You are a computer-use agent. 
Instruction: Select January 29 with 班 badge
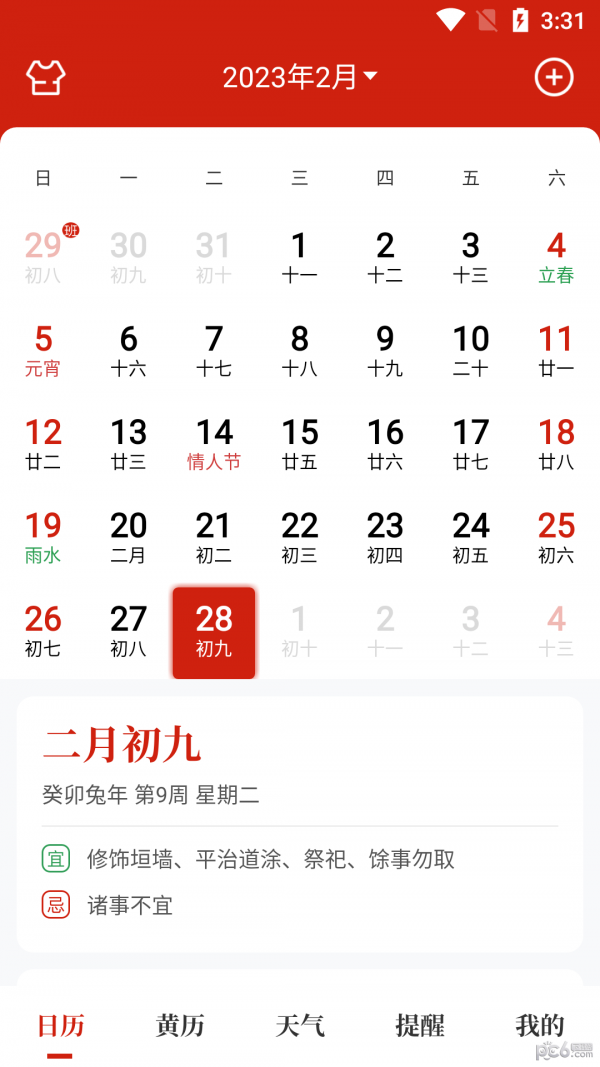click(43, 257)
